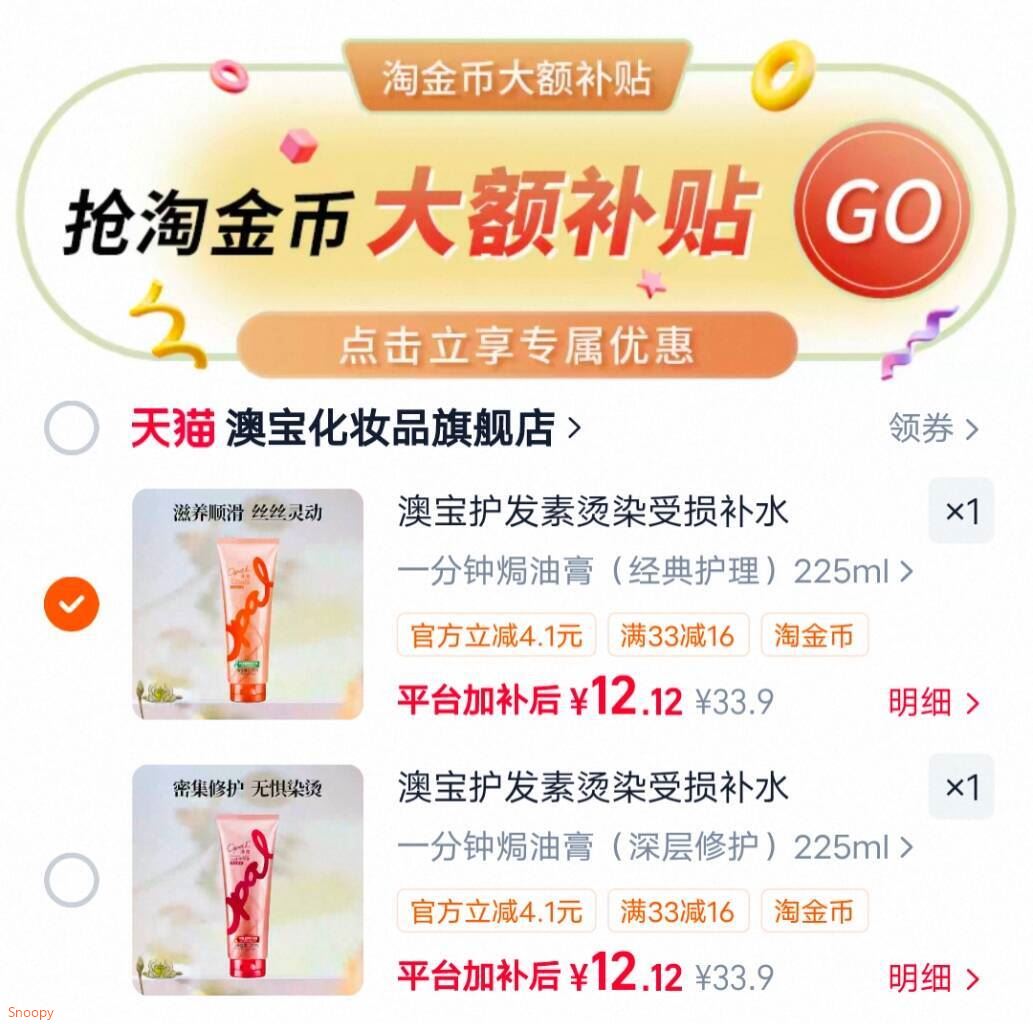Adjust quantity ×1 for 深层修护 item
Viewport: 1033px width, 1024px height.
[961, 787]
